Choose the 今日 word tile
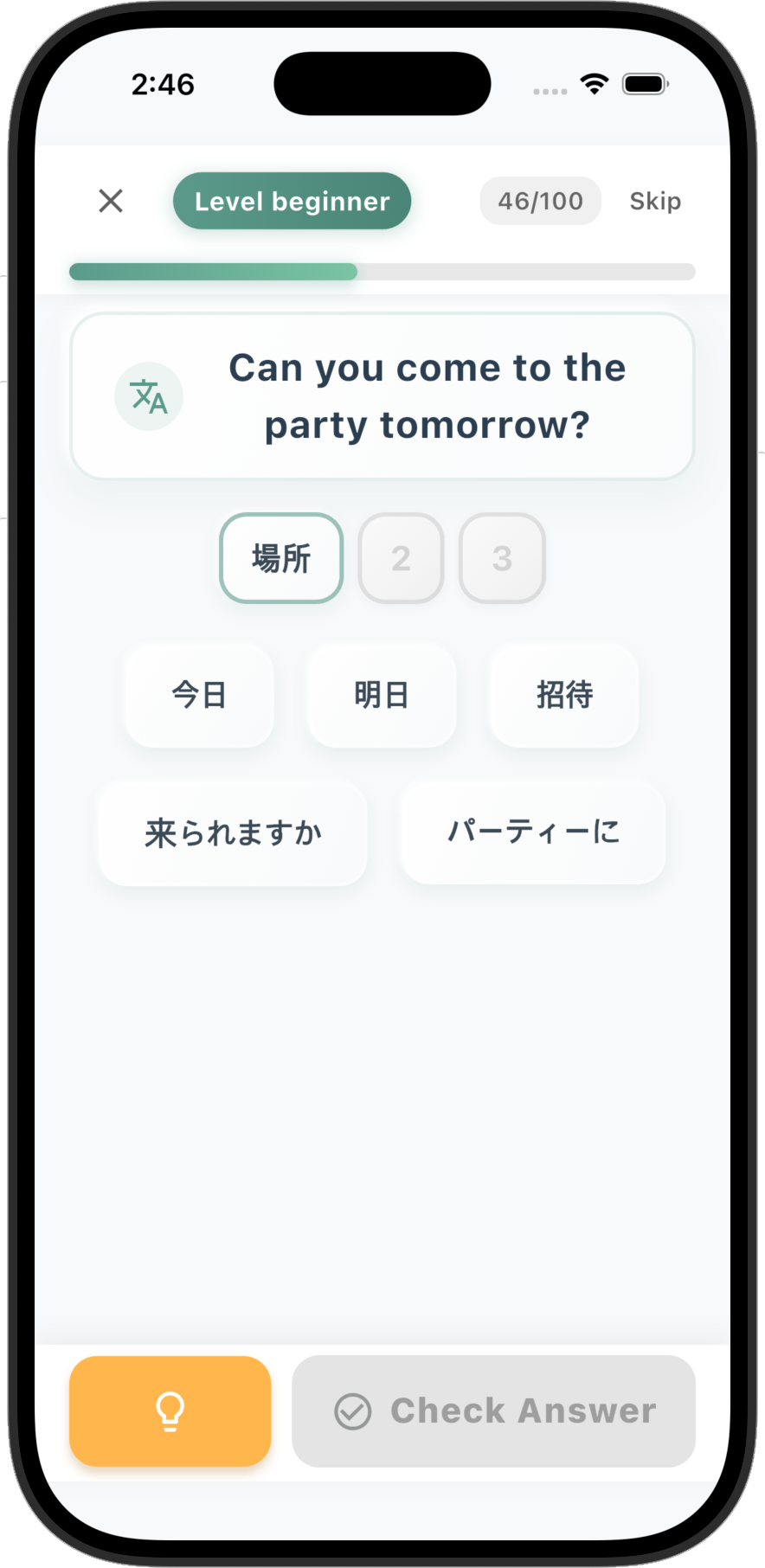This screenshot has width=765, height=1568. 198,696
